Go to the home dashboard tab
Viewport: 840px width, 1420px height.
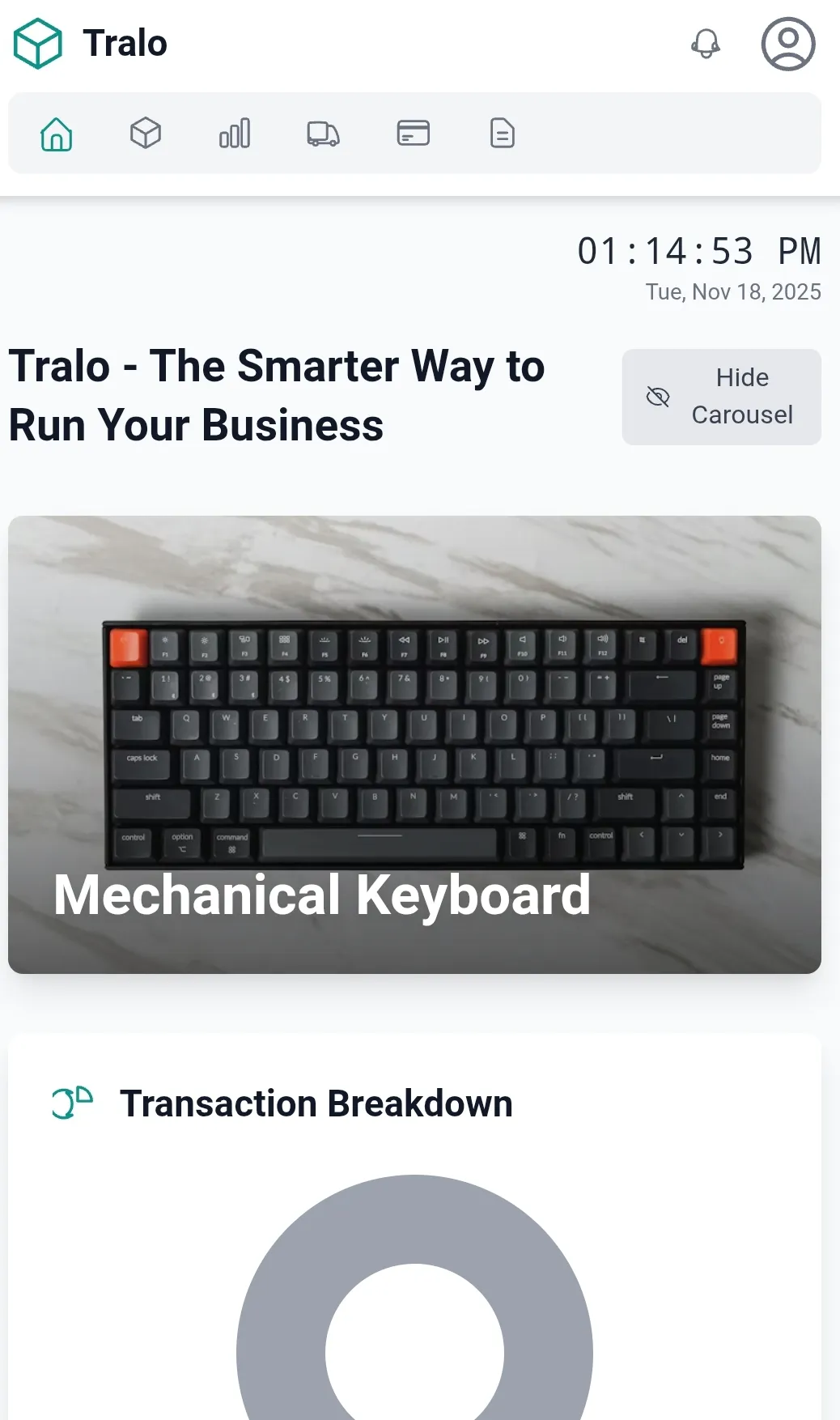click(57, 134)
